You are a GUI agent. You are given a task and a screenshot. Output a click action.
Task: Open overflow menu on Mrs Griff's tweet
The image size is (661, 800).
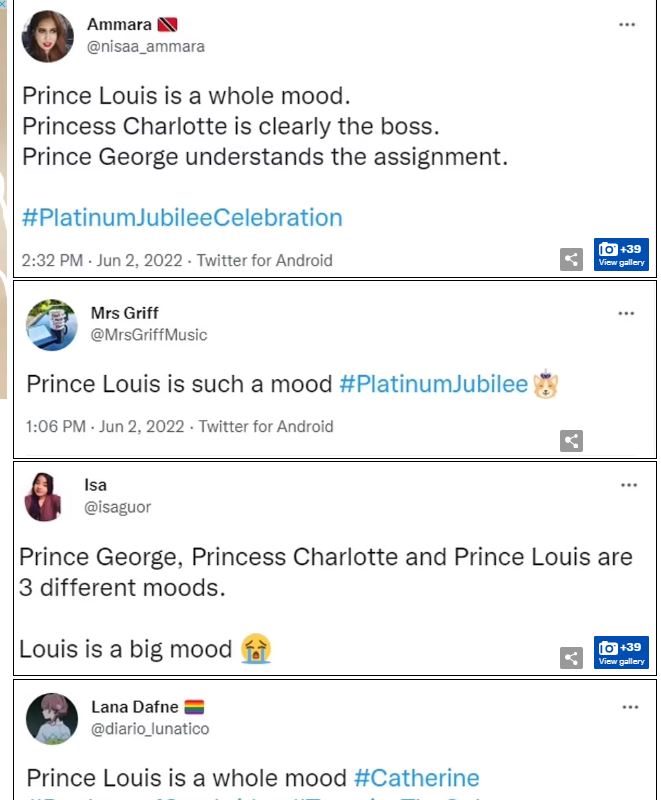pyautogui.click(x=627, y=313)
